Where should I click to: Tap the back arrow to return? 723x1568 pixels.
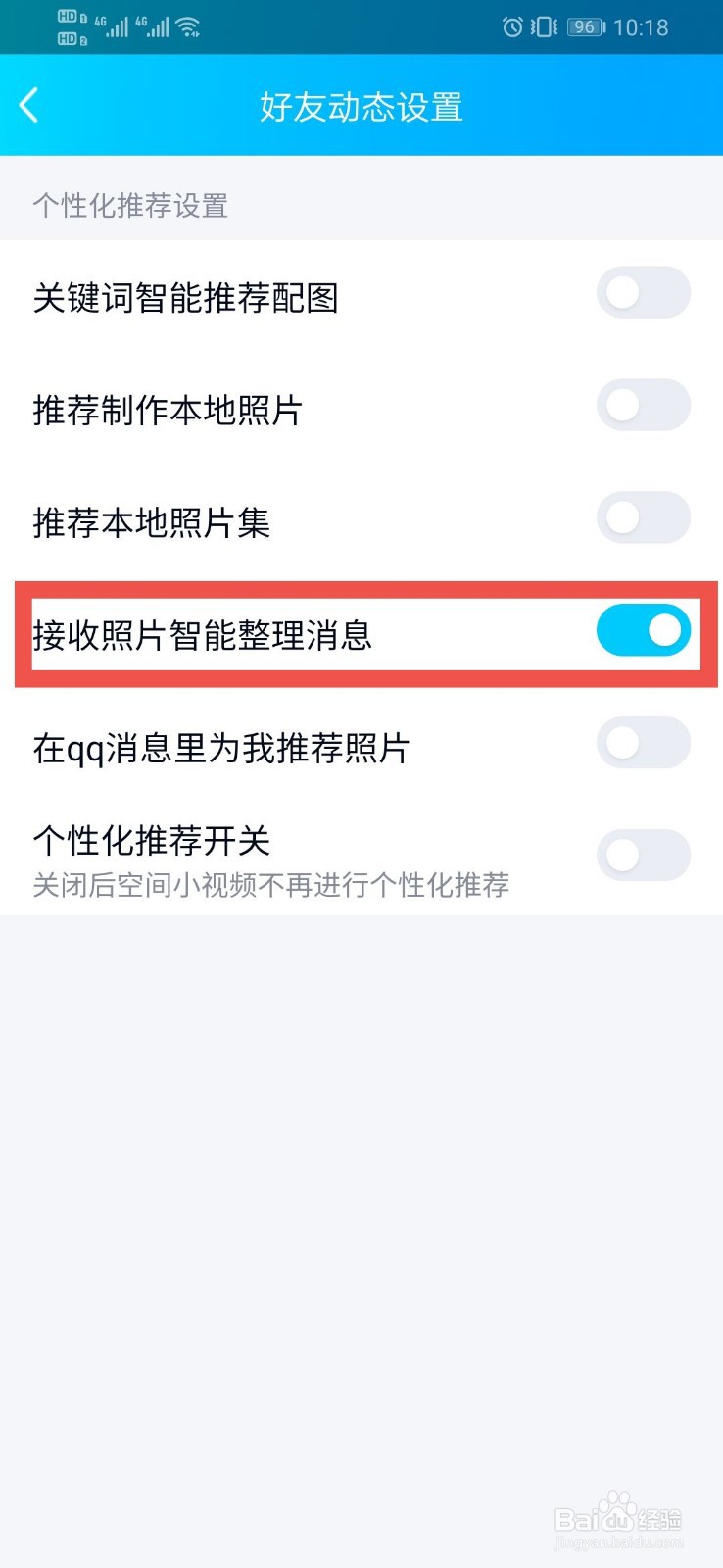point(28,105)
